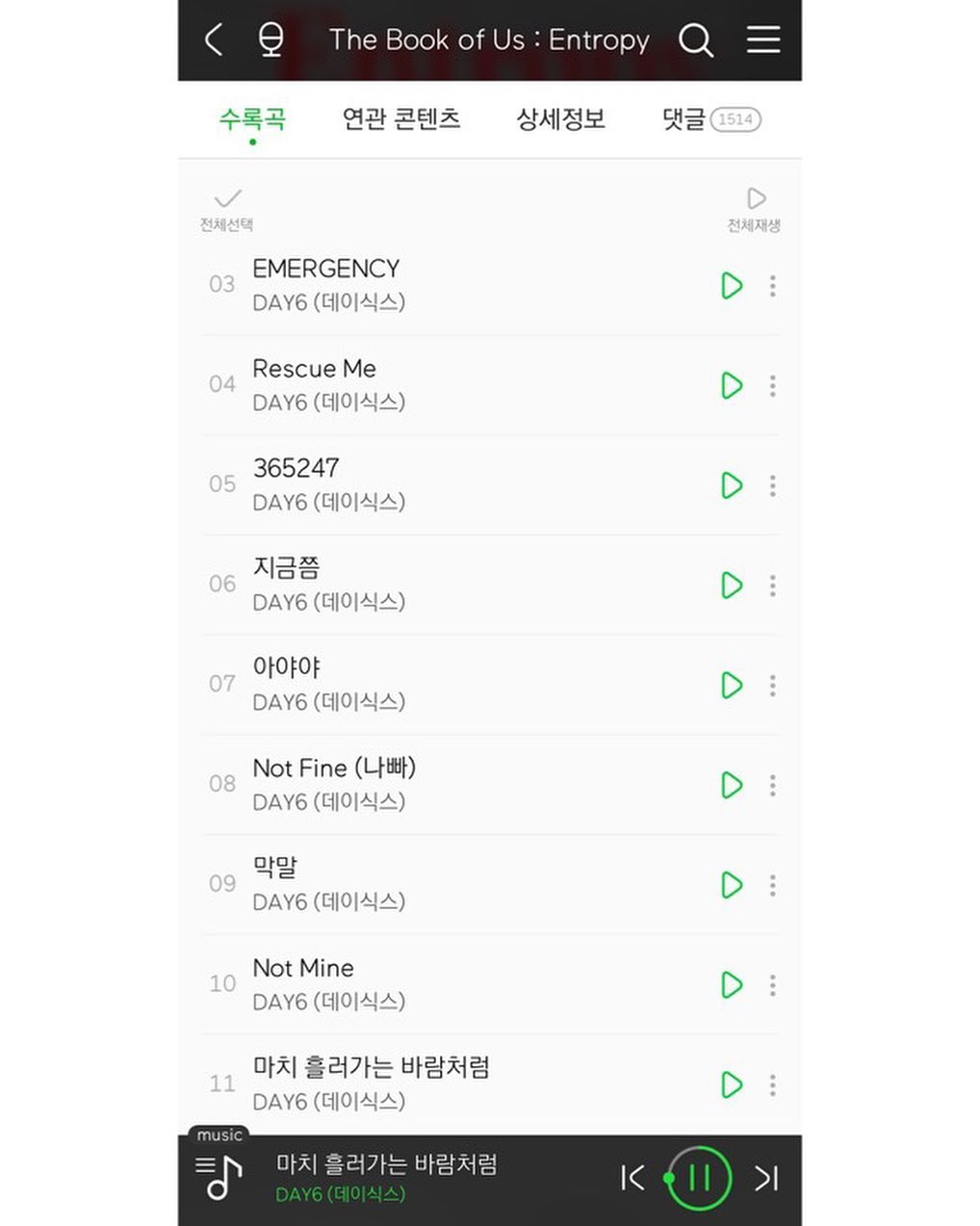Switch to the 상세정보 tab
This screenshot has width=980, height=1226.
pos(560,119)
